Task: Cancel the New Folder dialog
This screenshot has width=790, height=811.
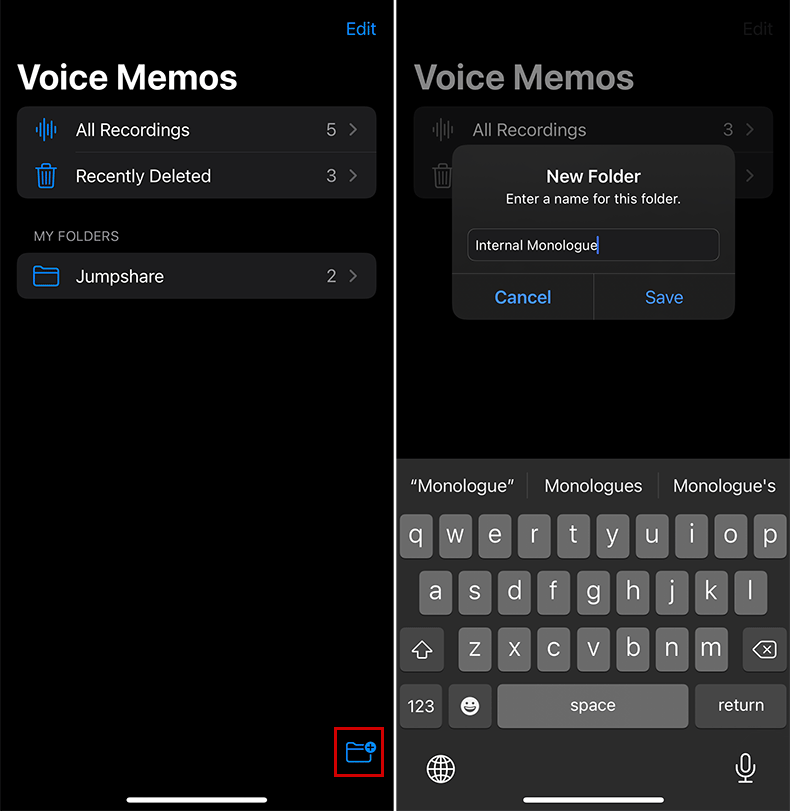Action: pyautogui.click(x=523, y=297)
